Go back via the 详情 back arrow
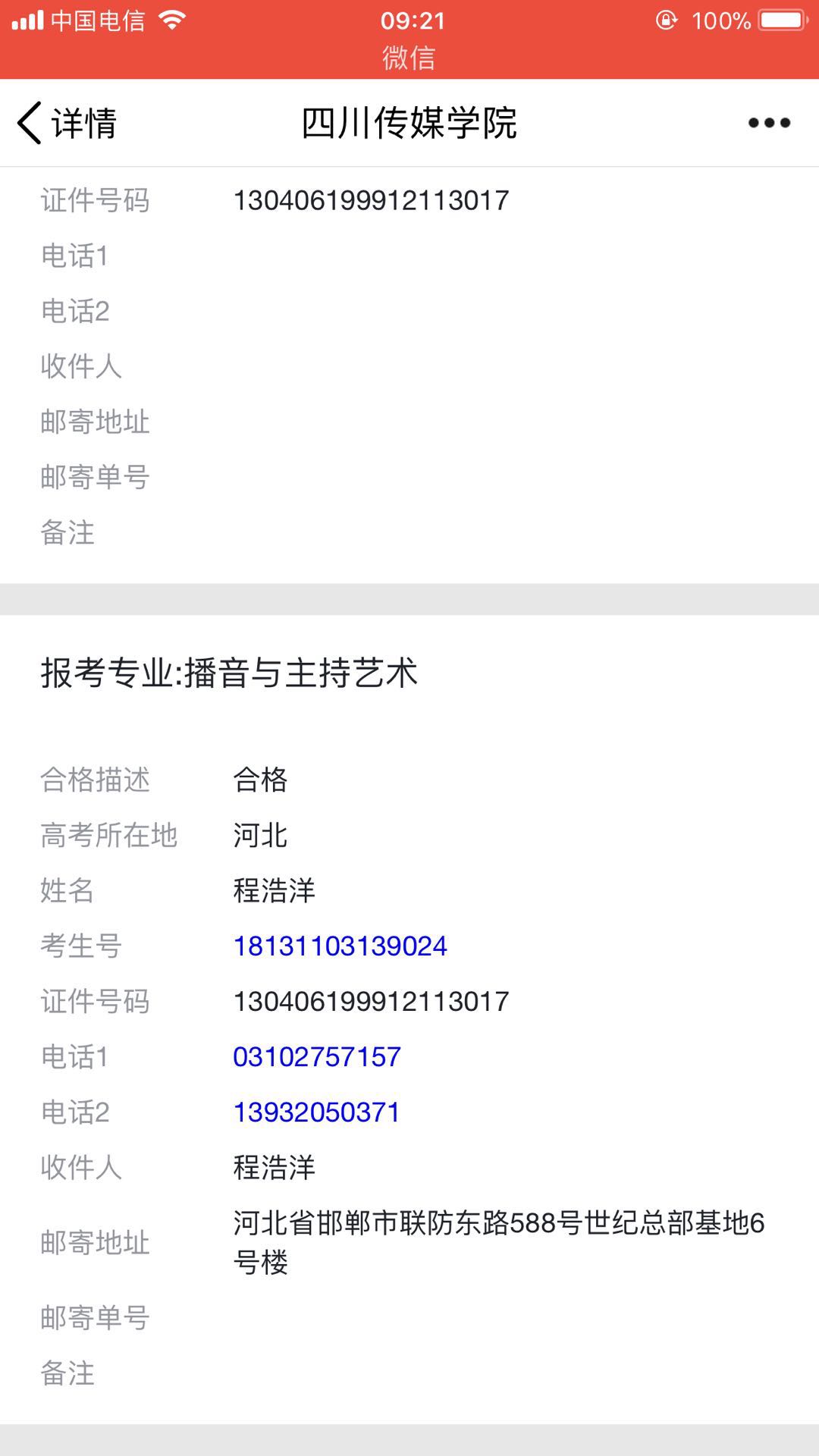 coord(67,124)
